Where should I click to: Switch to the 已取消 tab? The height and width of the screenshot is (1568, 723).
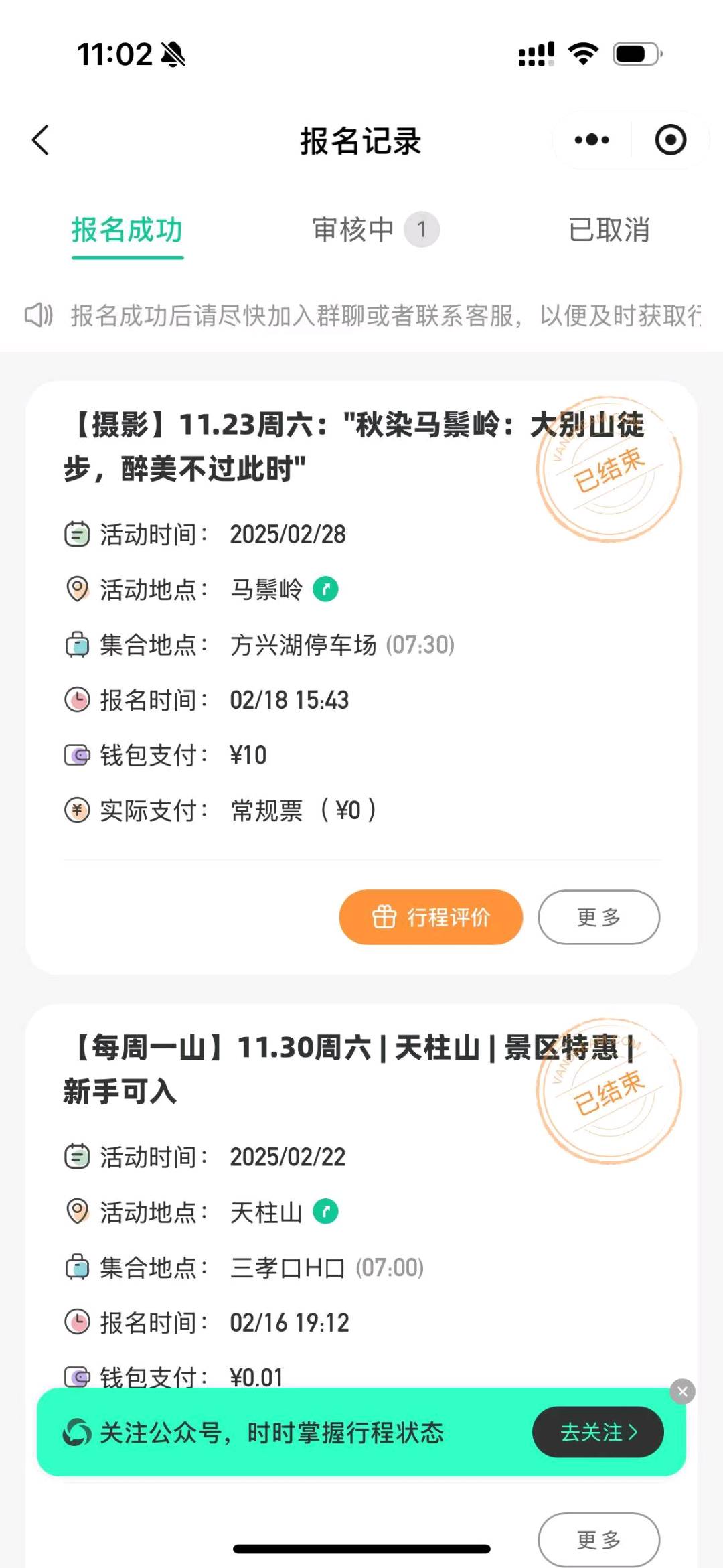tap(608, 230)
